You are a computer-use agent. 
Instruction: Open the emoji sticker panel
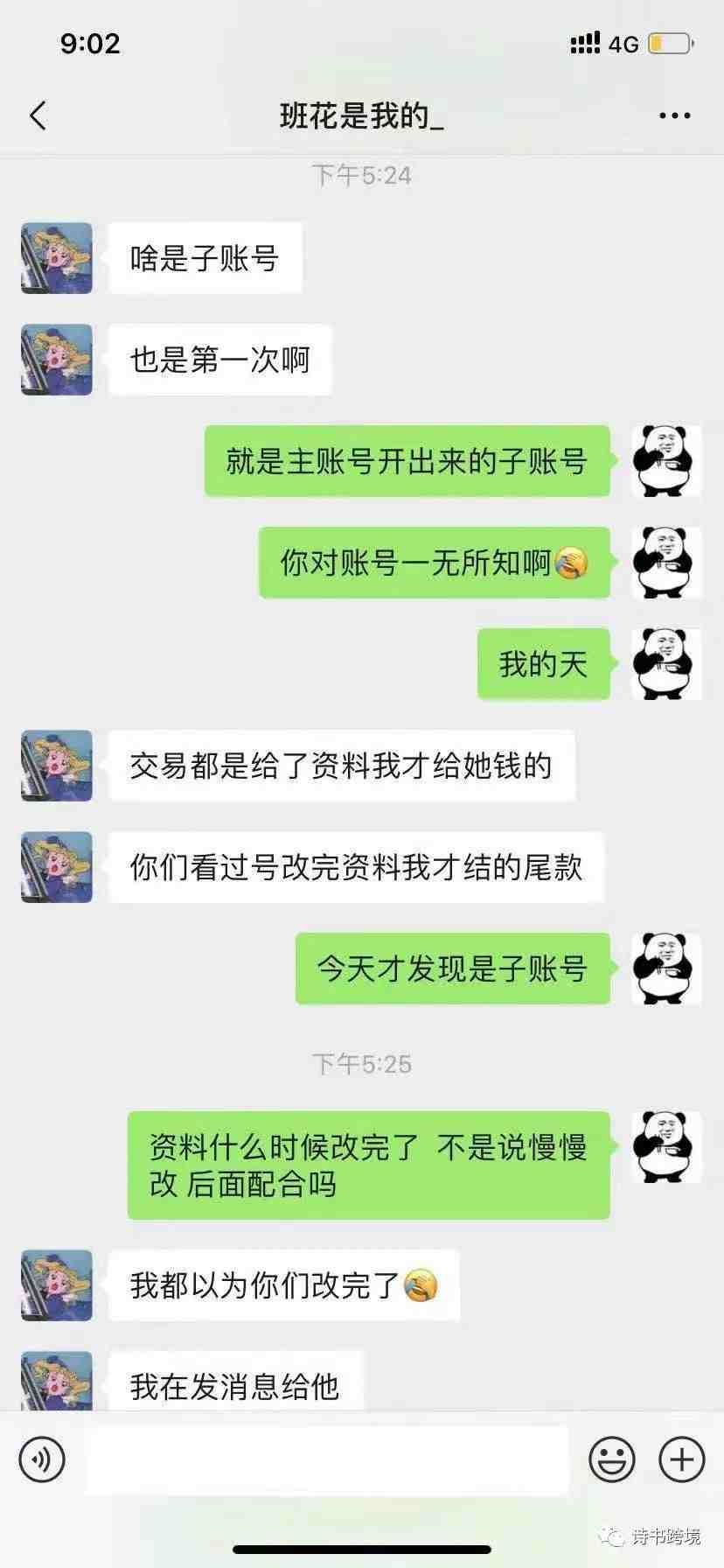611,1459
